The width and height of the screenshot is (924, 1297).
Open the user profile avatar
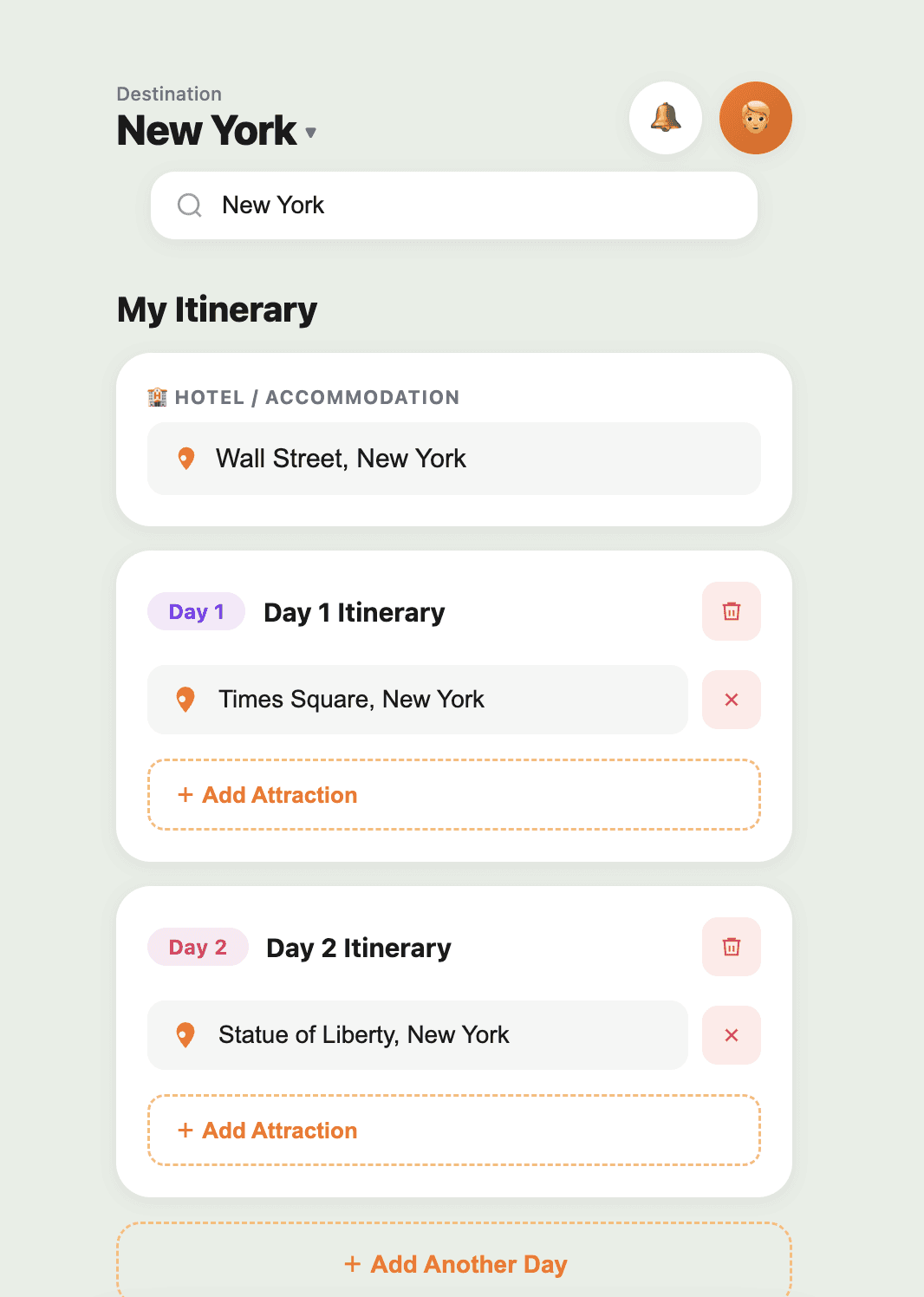(x=755, y=118)
